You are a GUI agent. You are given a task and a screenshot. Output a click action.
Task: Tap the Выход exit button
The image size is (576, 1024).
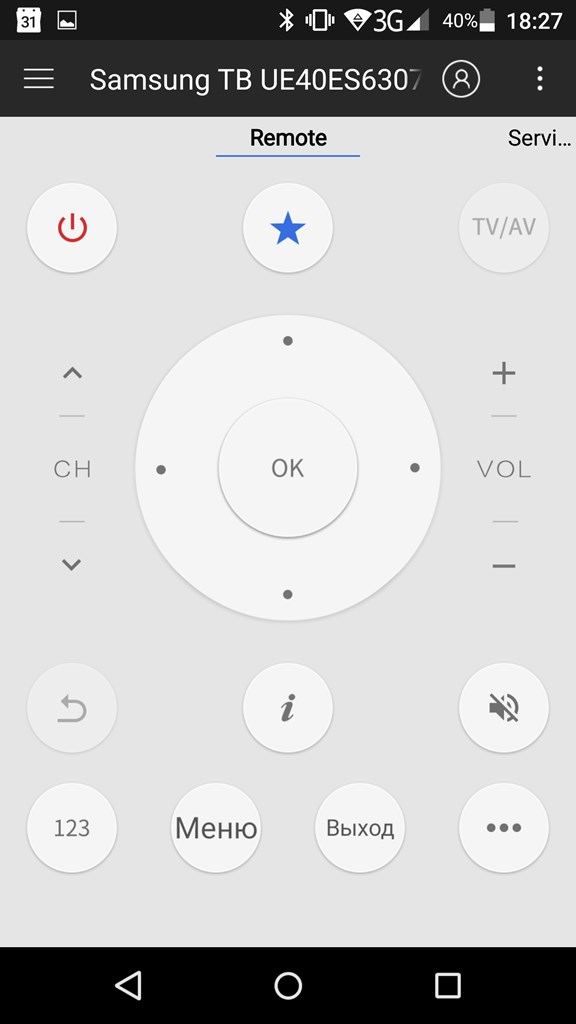tap(360, 828)
